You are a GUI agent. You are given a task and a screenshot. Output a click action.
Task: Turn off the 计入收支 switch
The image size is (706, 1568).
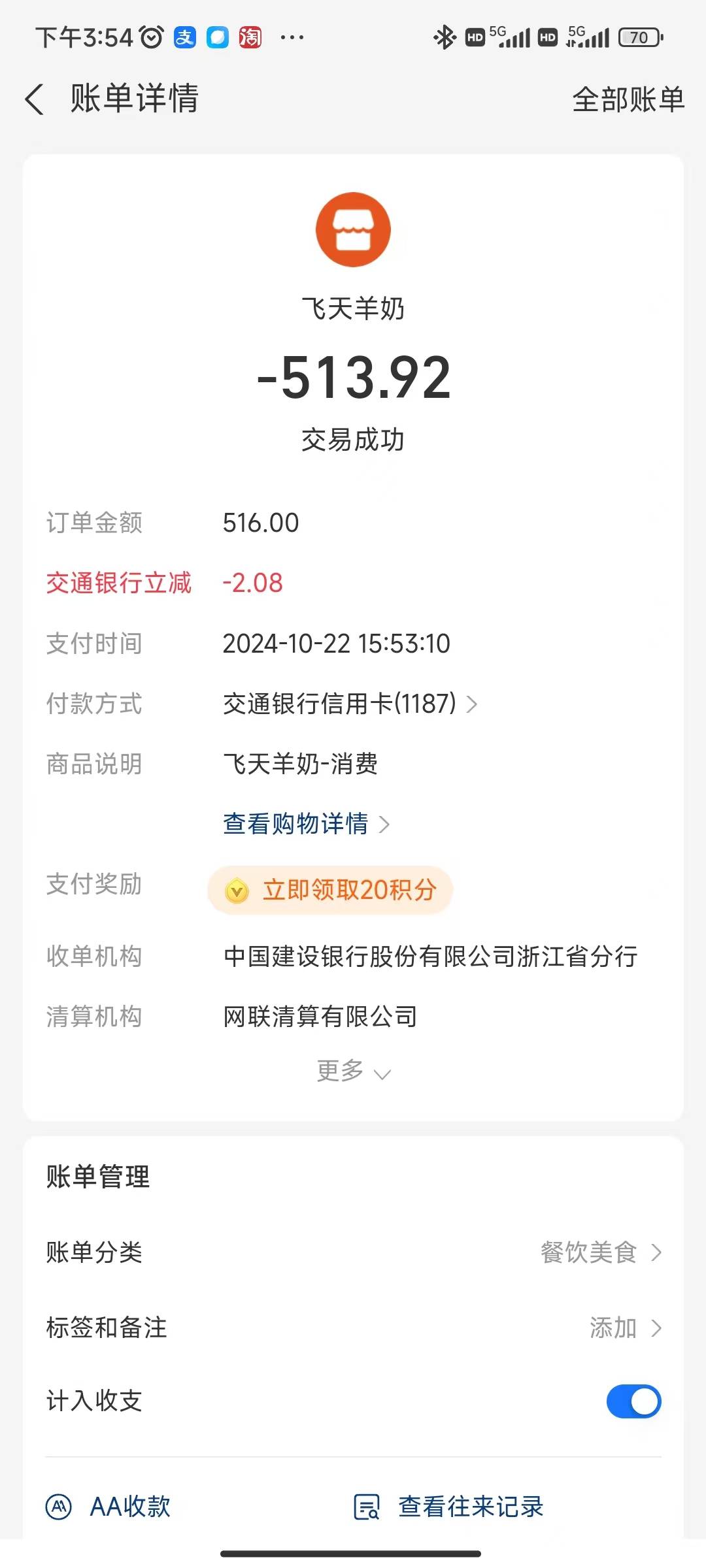pos(633,1401)
